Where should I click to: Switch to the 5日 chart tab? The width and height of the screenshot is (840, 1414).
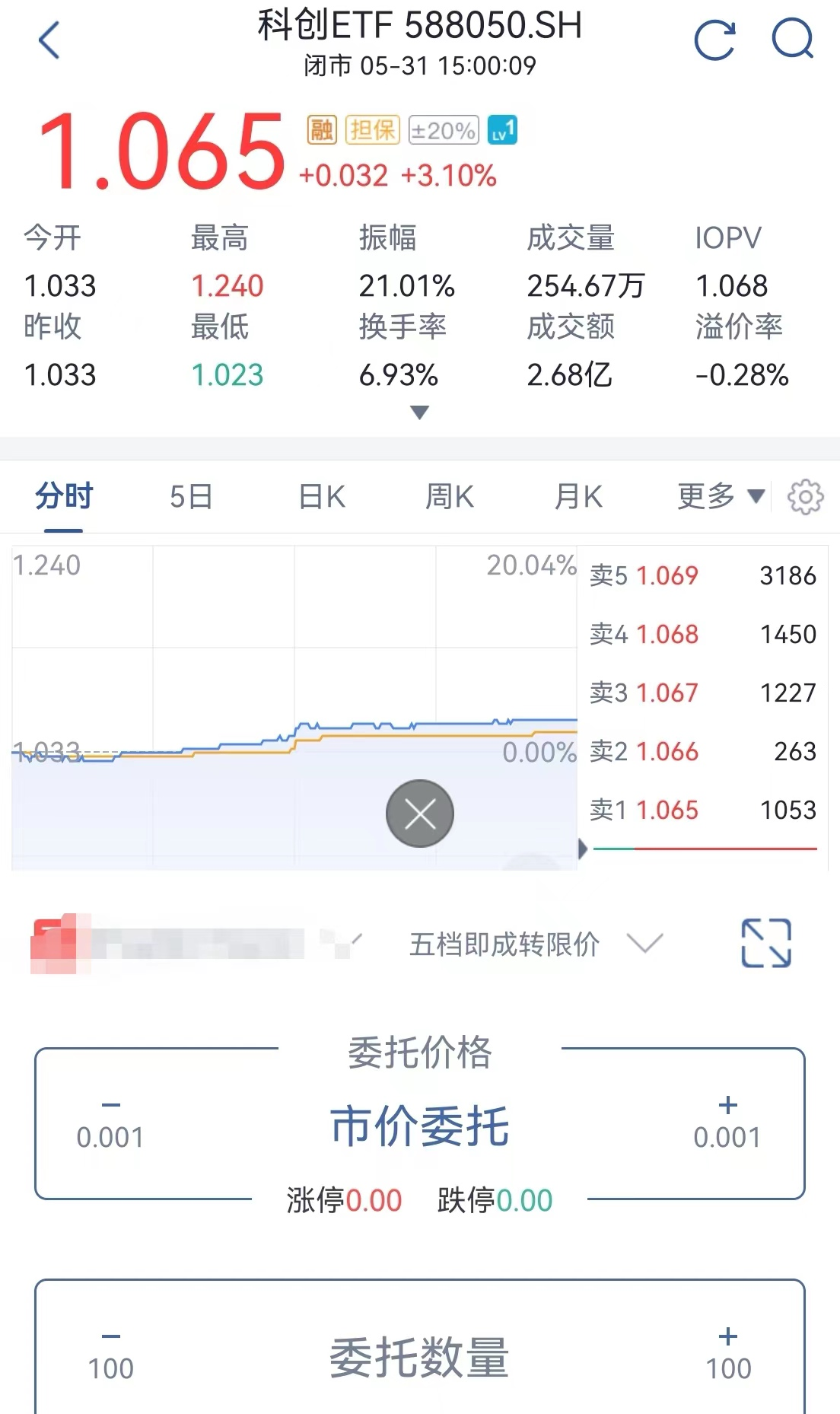[x=191, y=496]
